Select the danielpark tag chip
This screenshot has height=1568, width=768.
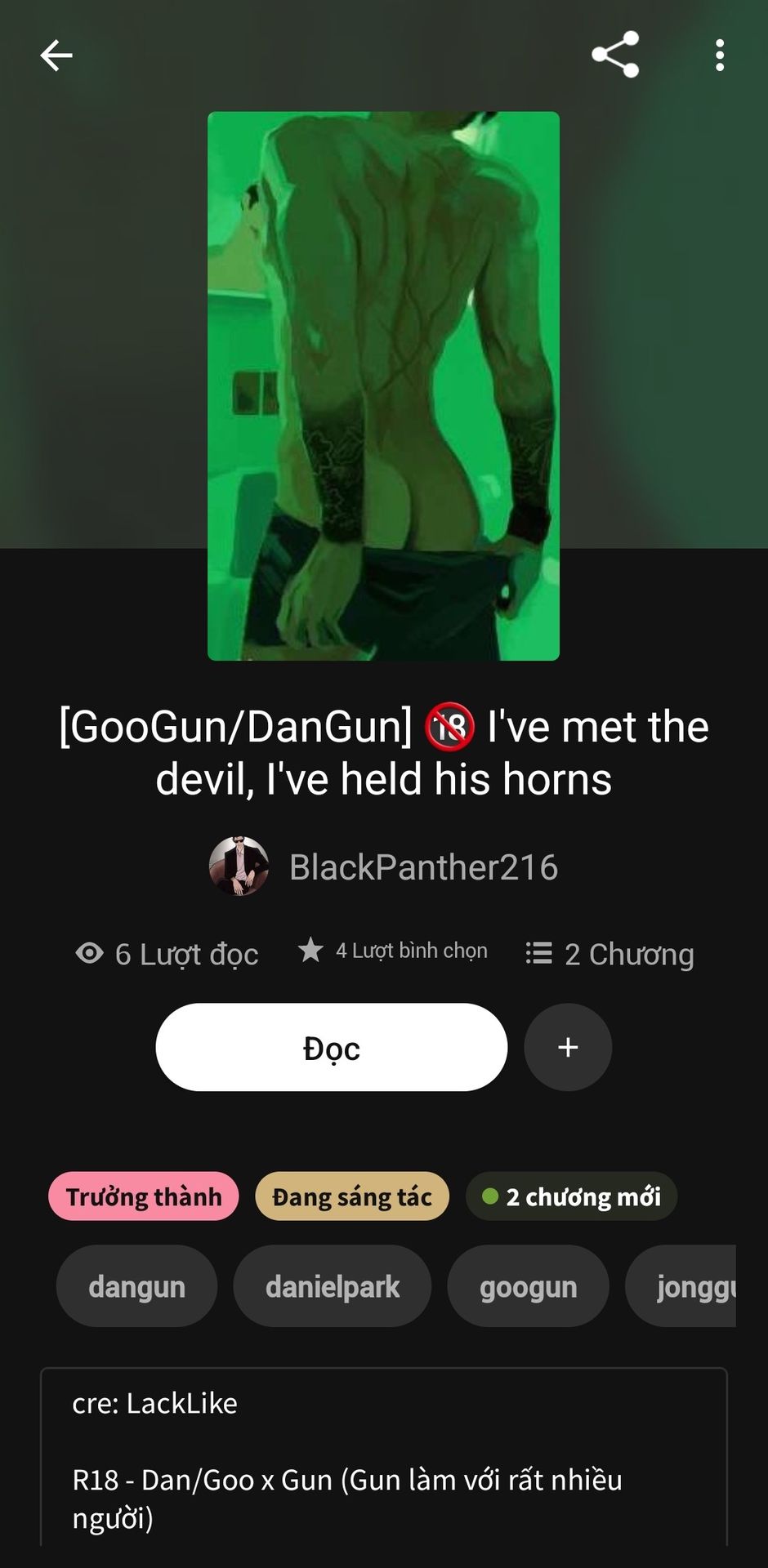coord(332,1286)
